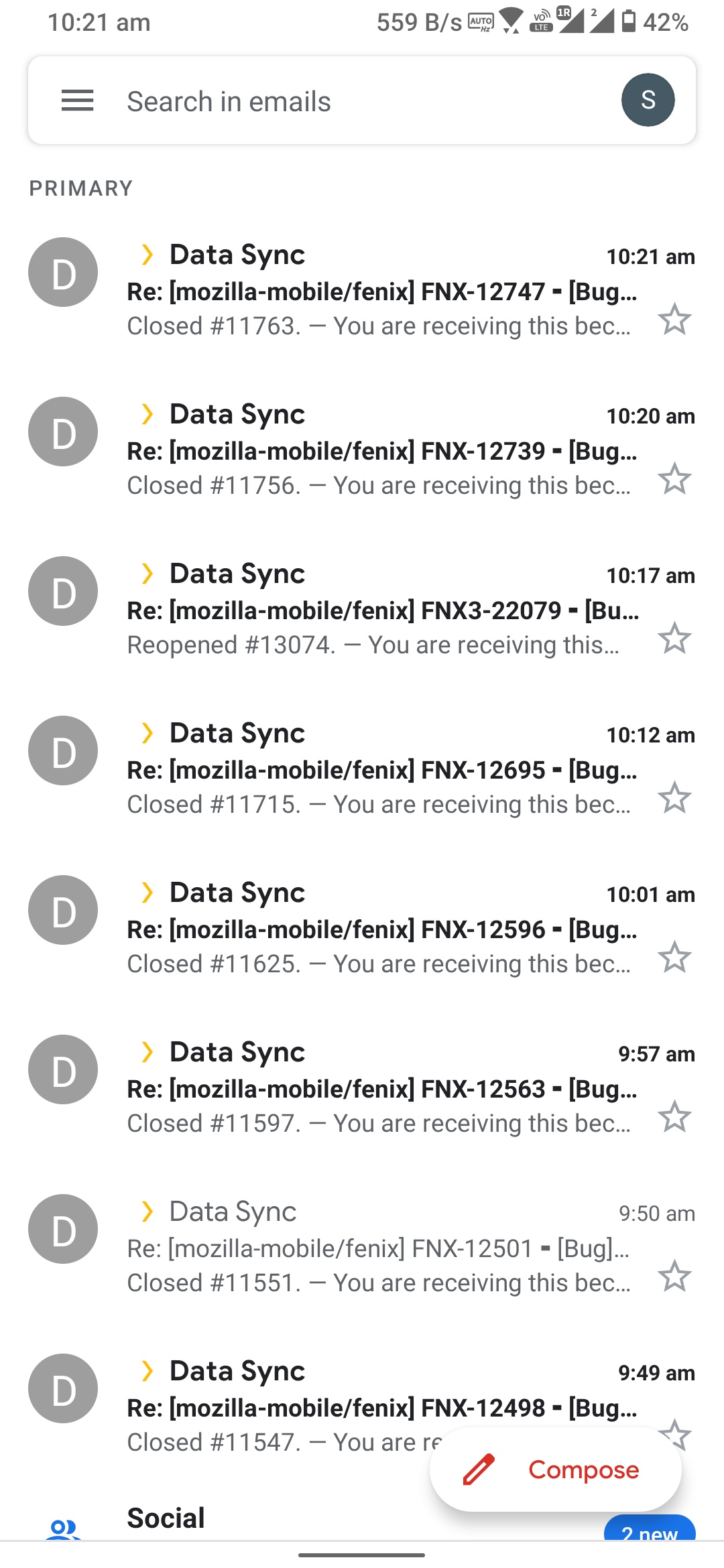
Task: Open the read FNX-12501 email
Action: click(382, 1248)
